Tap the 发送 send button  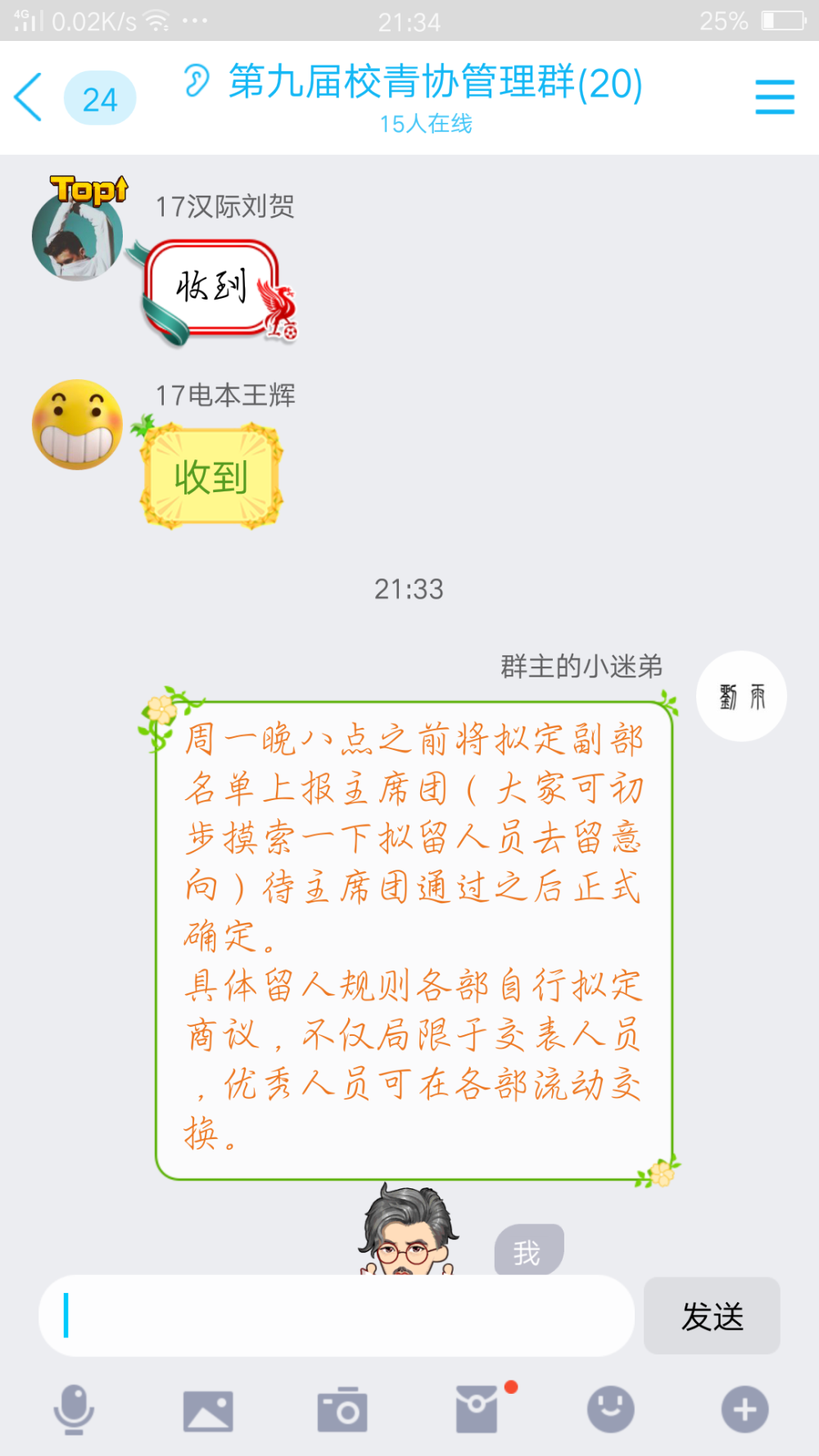(712, 1316)
